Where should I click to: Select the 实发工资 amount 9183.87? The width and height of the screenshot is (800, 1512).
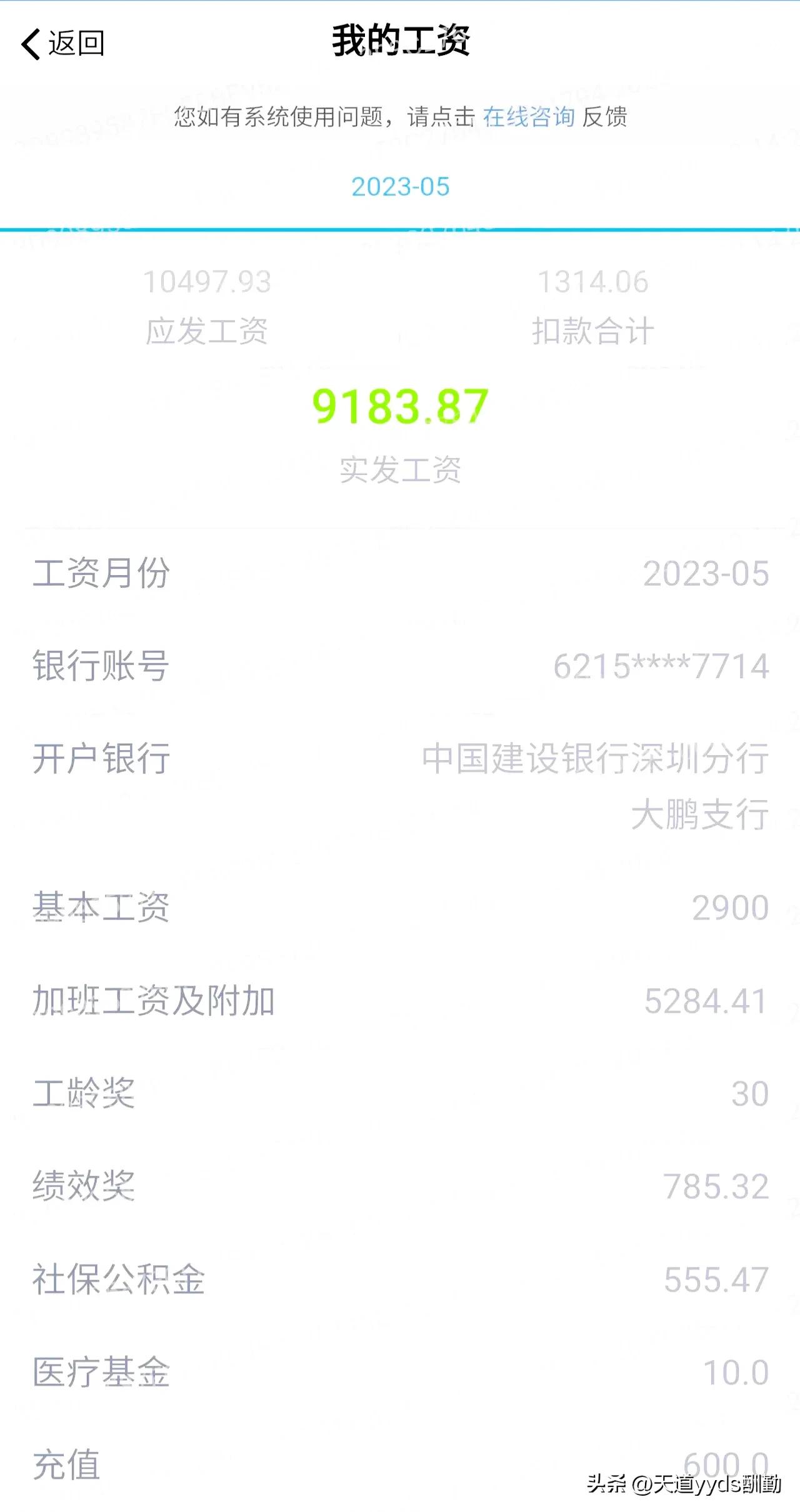(x=400, y=406)
